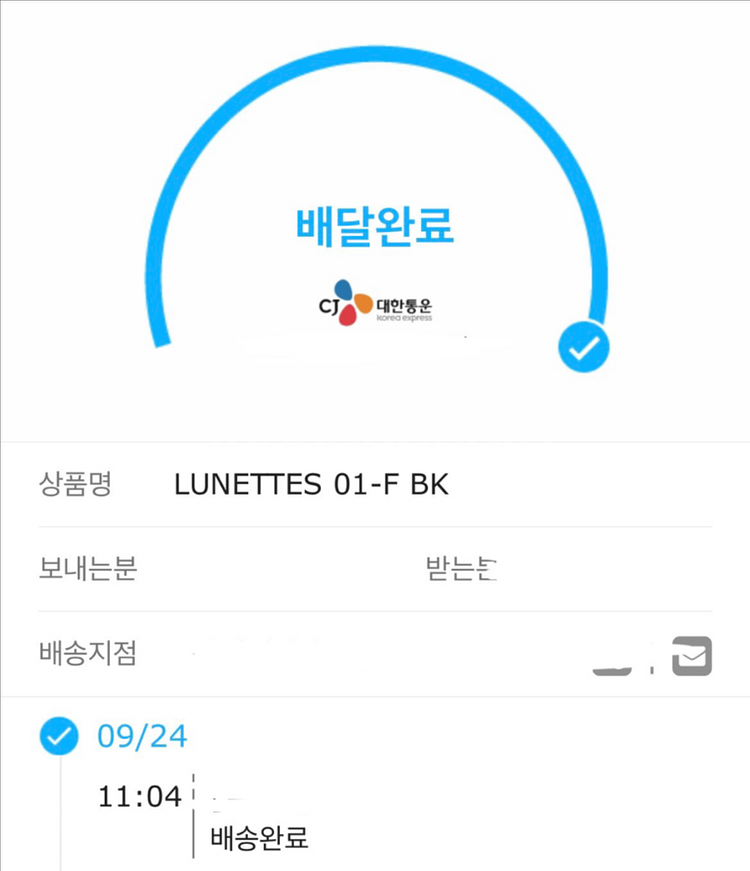Tap the 11:04 timestamp entry
This screenshot has width=750, height=871.
(x=138, y=796)
